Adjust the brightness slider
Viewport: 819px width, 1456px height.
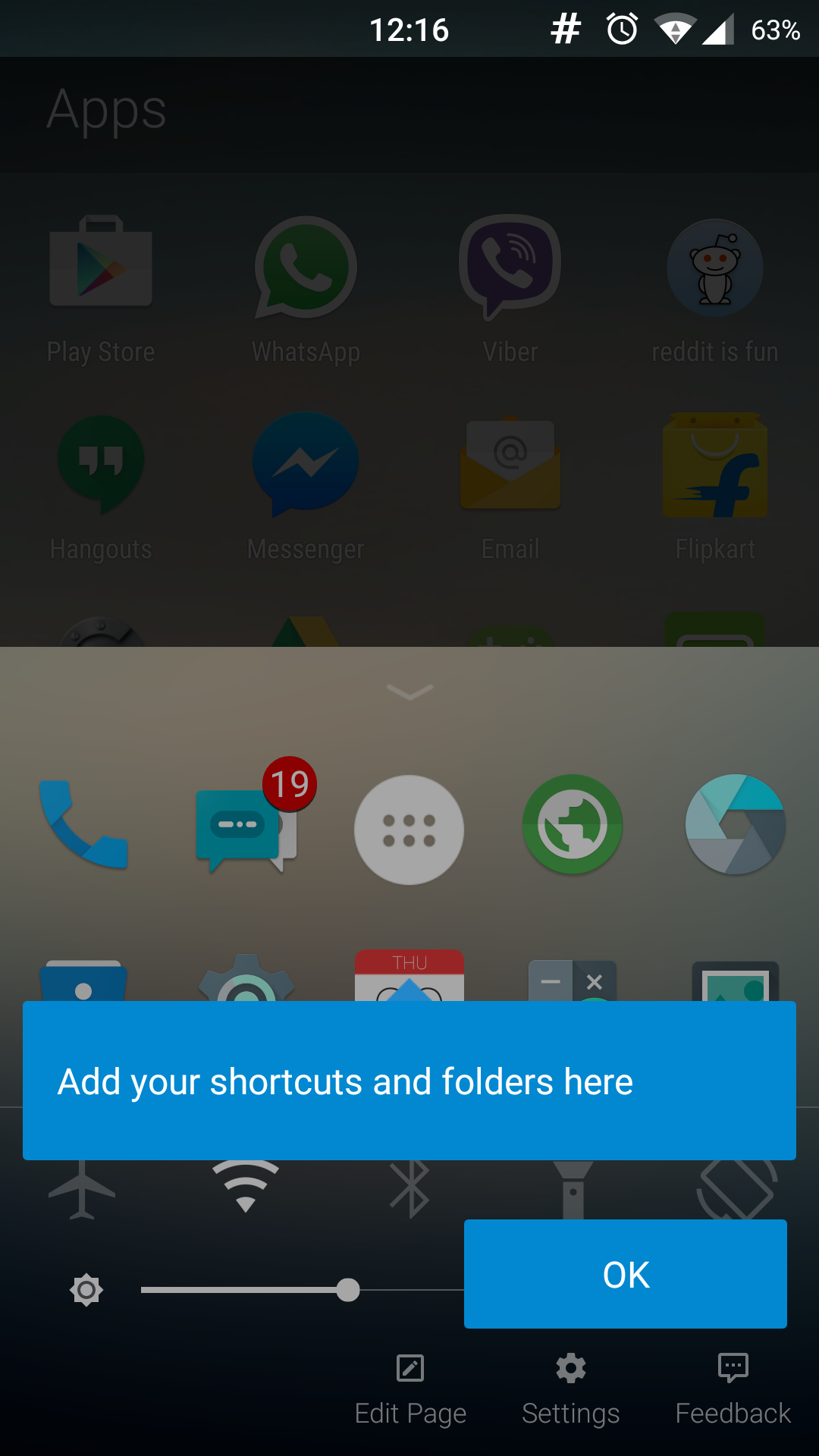pos(349,1289)
